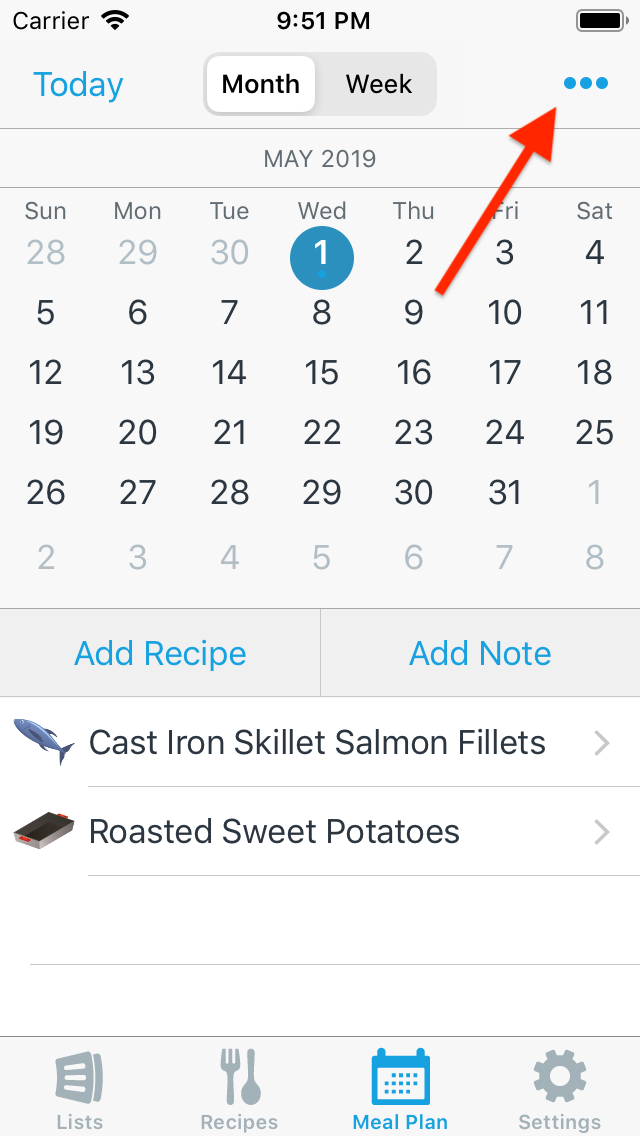
Task: Open Roasted Sweet Potatoes recipe
Action: tap(274, 831)
